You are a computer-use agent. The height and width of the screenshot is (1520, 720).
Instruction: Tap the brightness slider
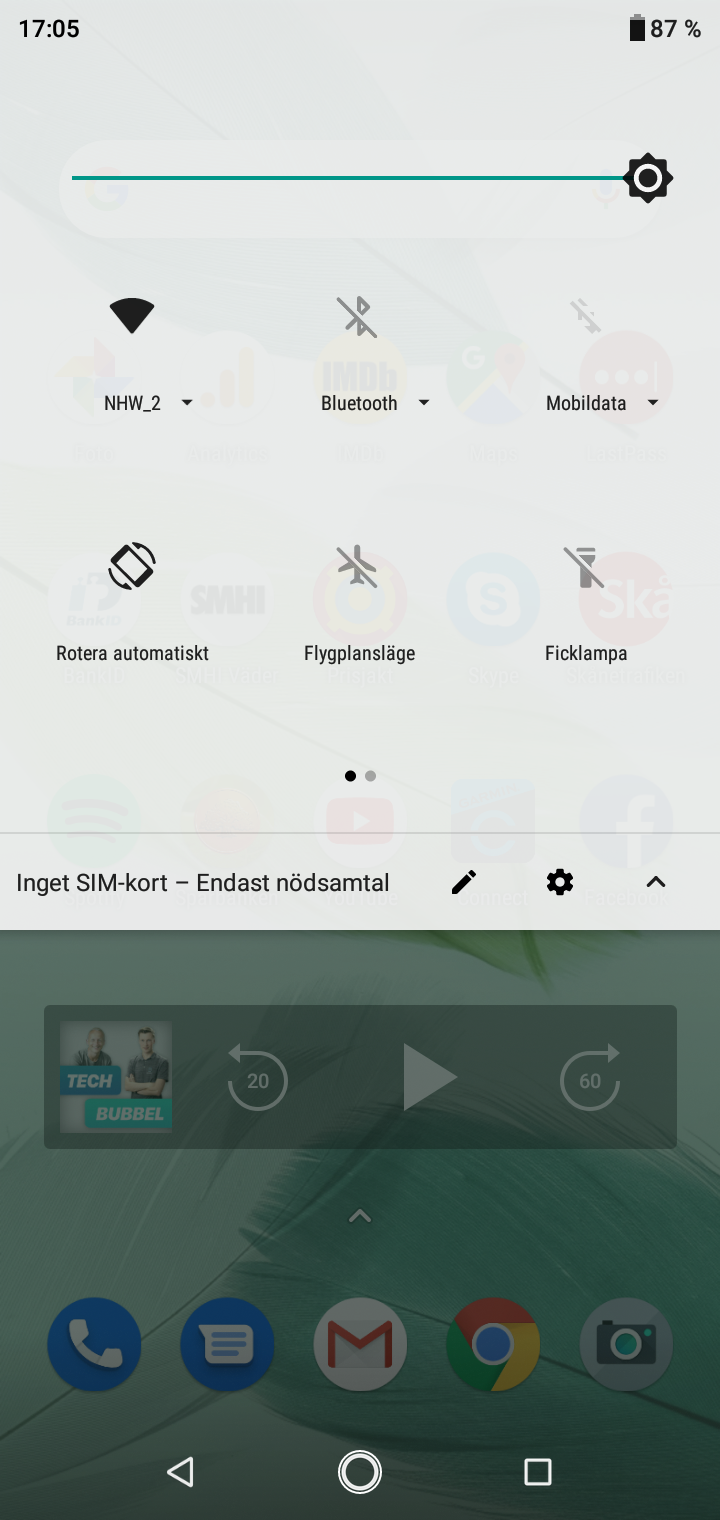pyautogui.click(x=350, y=178)
